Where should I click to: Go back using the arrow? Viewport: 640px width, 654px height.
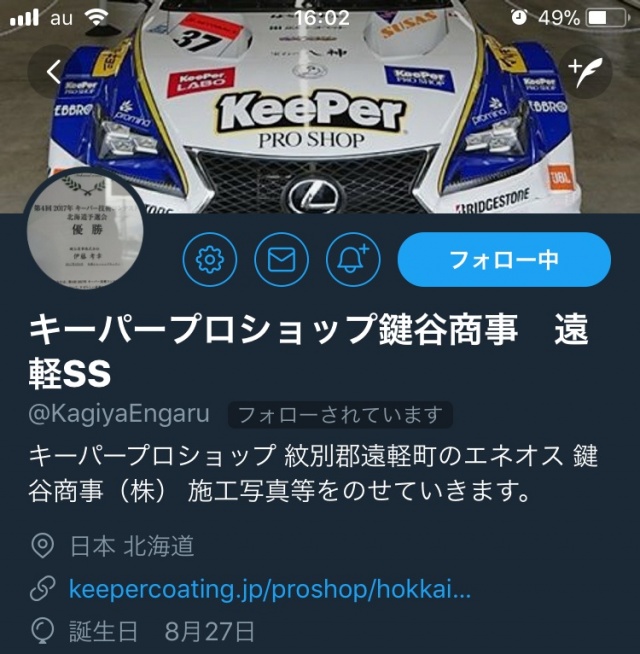53,71
